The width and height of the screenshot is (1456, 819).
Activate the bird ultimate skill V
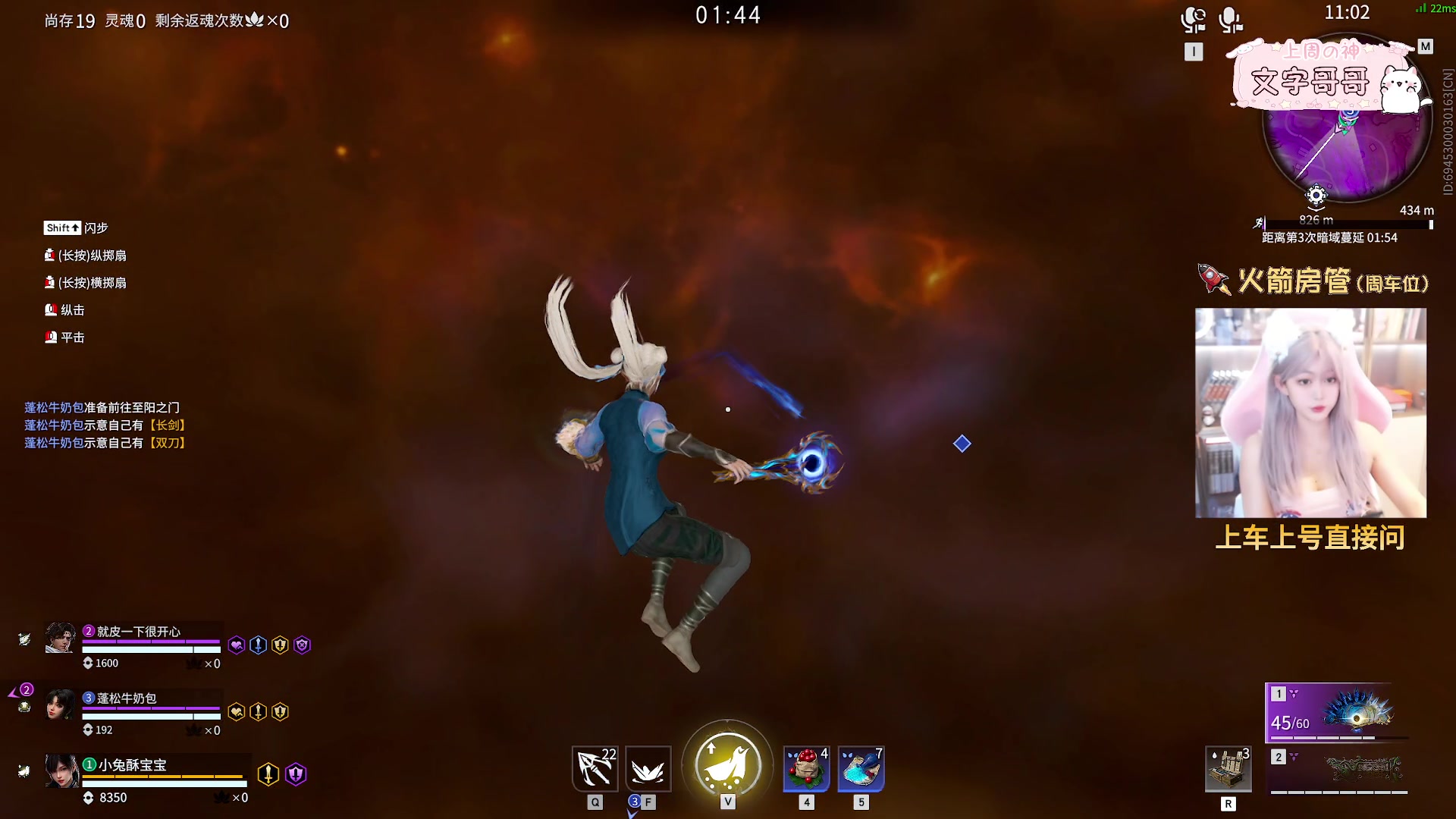[x=727, y=766]
